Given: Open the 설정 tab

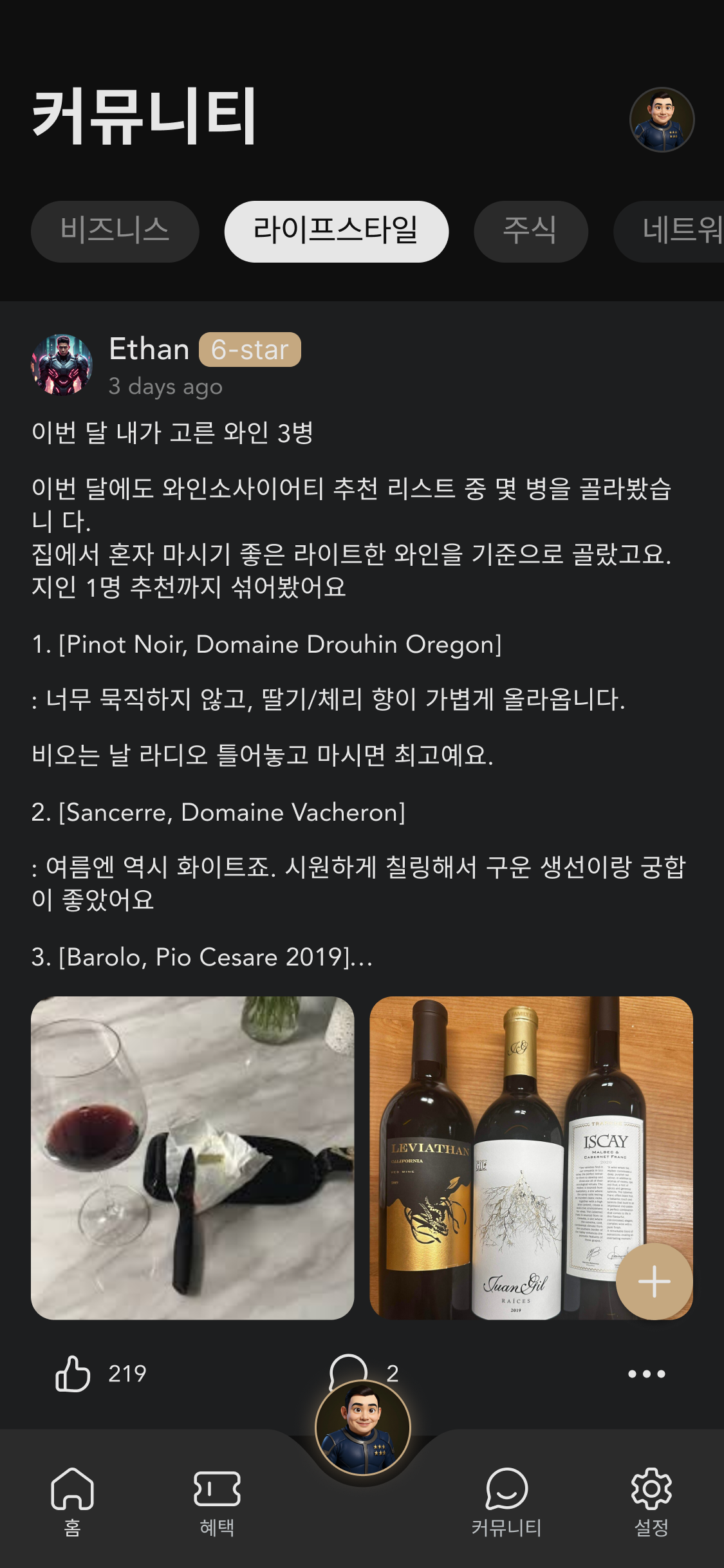Looking at the screenshot, I should tap(651, 1501).
